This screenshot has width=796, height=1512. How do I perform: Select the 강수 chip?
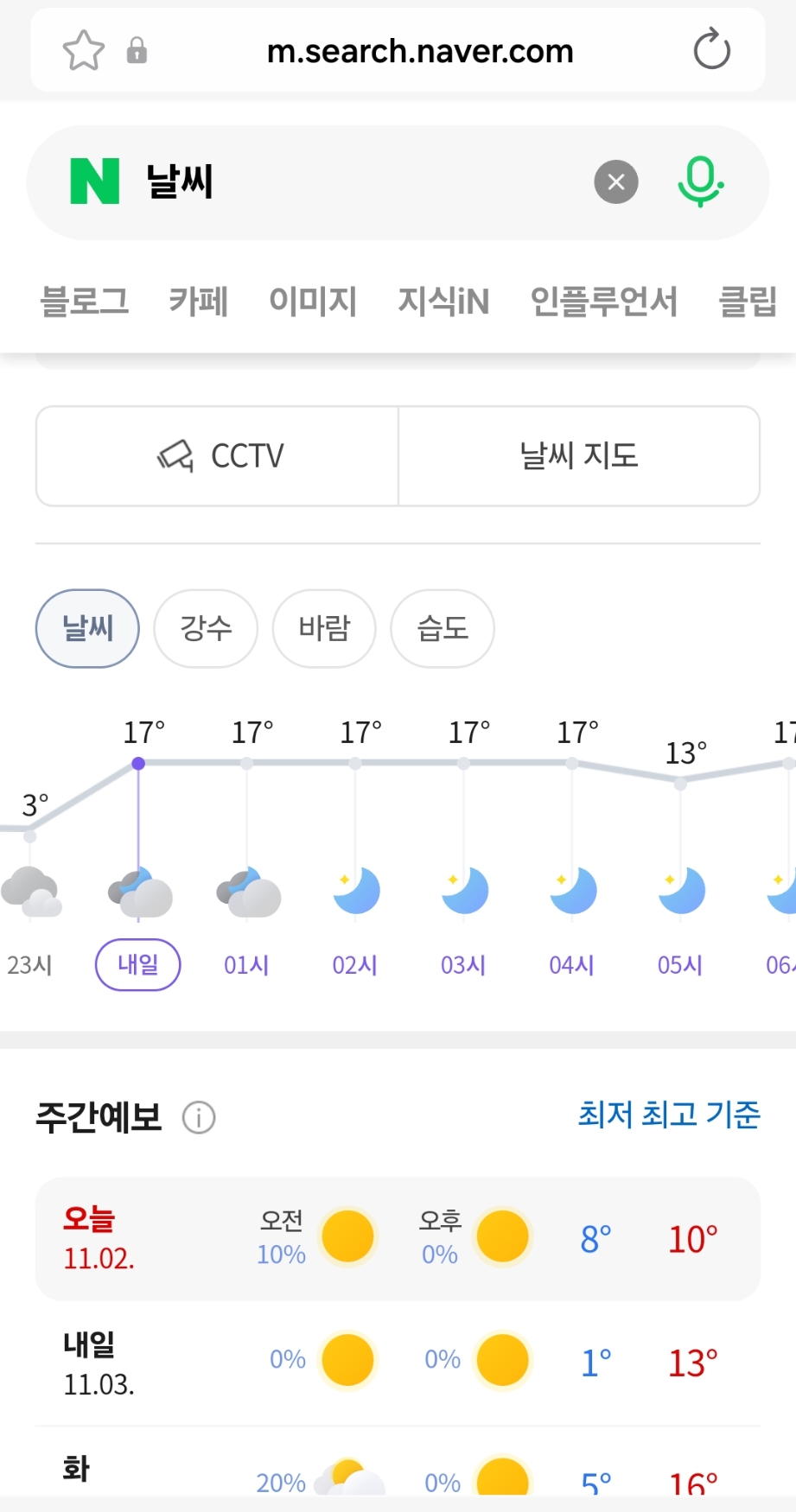pos(206,628)
